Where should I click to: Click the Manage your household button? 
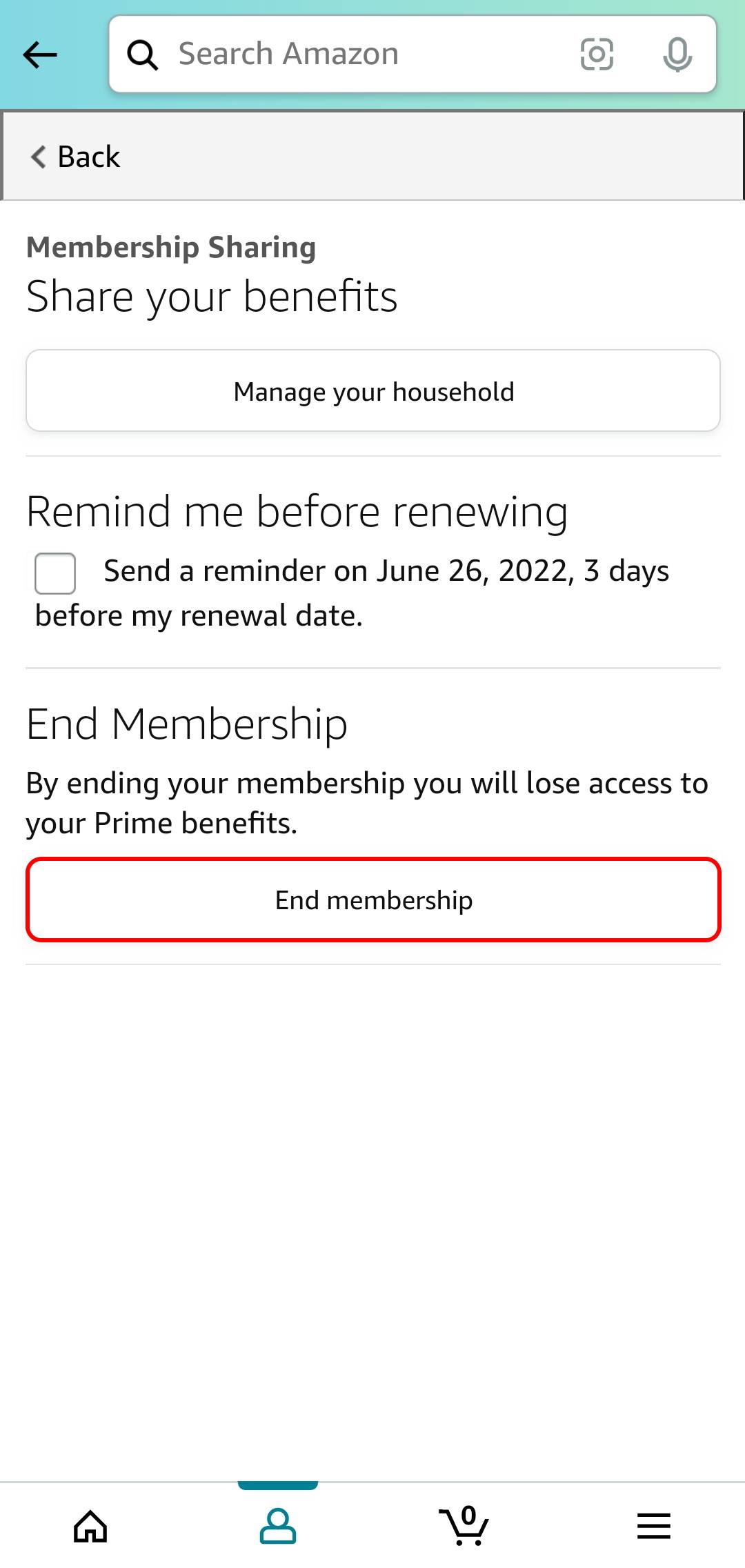pyautogui.click(x=372, y=390)
